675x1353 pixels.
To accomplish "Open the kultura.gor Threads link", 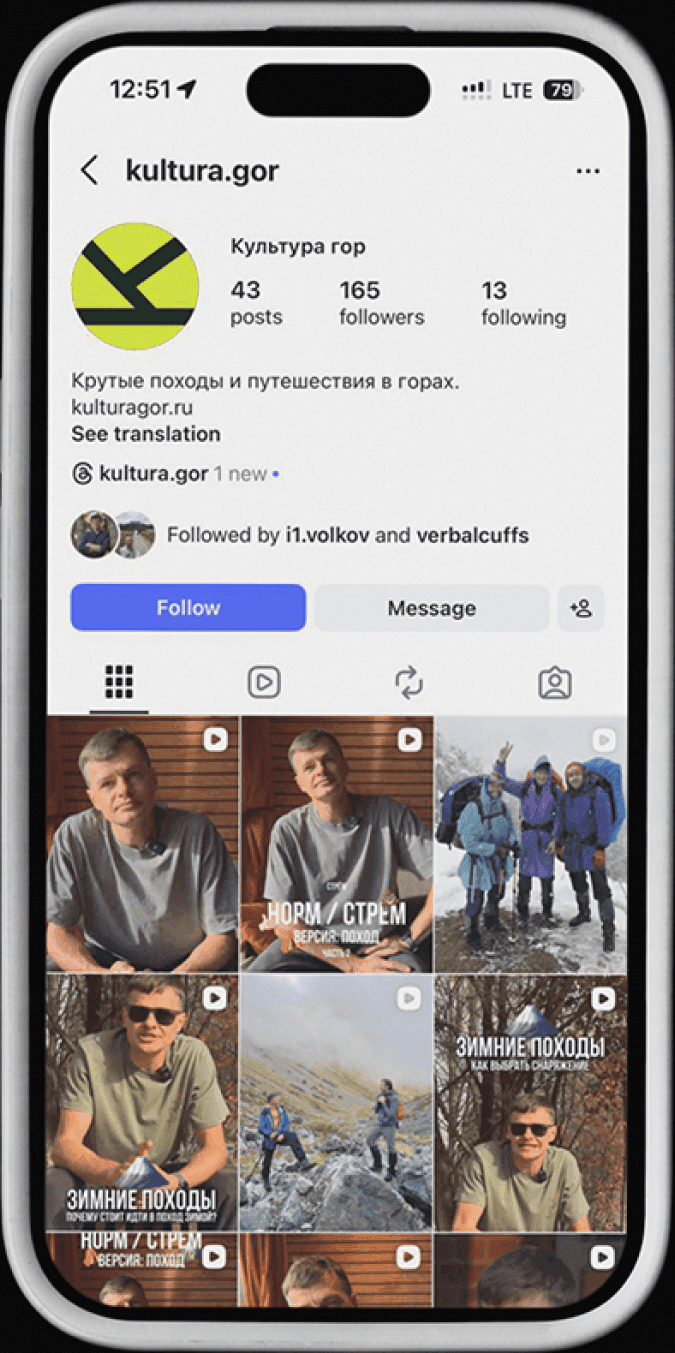I will (x=153, y=474).
